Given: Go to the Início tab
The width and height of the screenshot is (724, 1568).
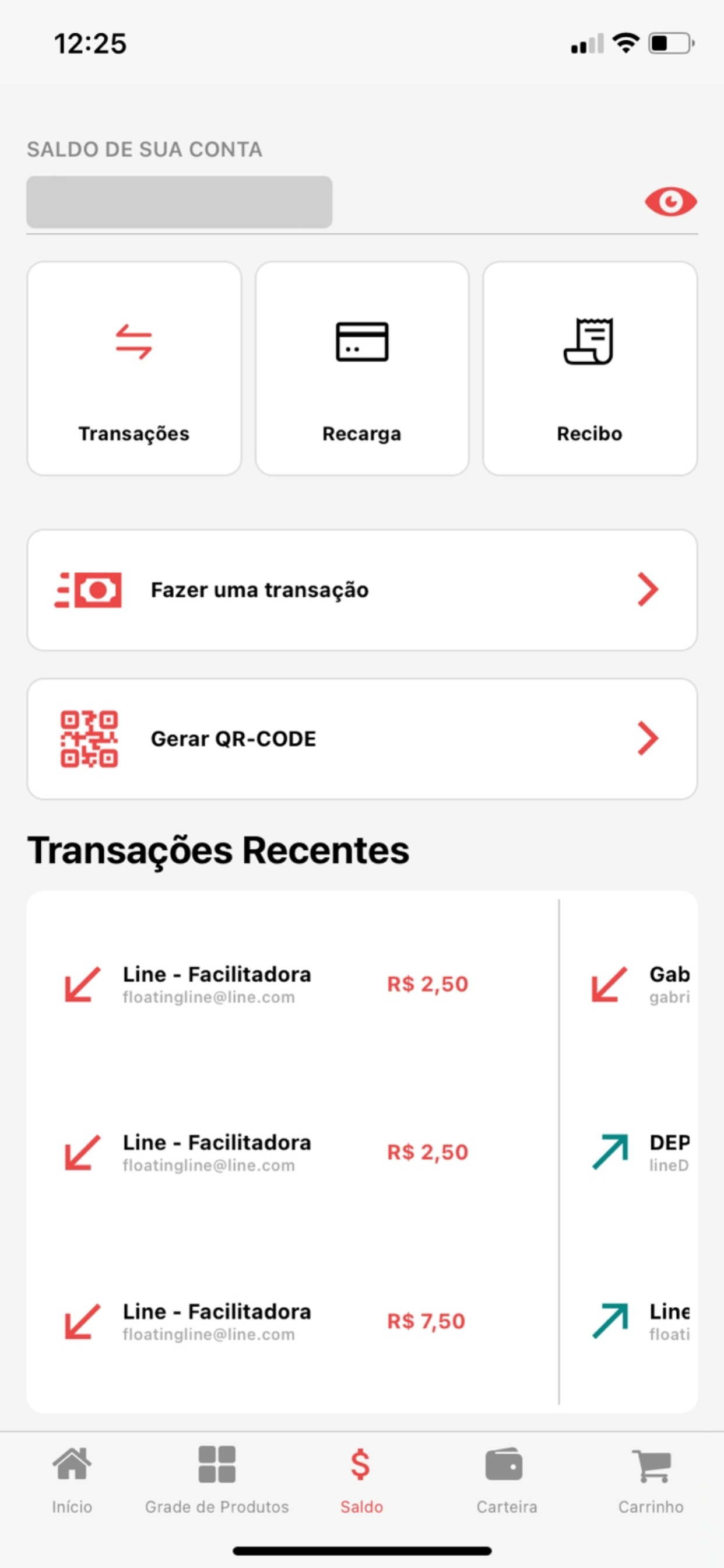Looking at the screenshot, I should pos(72,1480).
